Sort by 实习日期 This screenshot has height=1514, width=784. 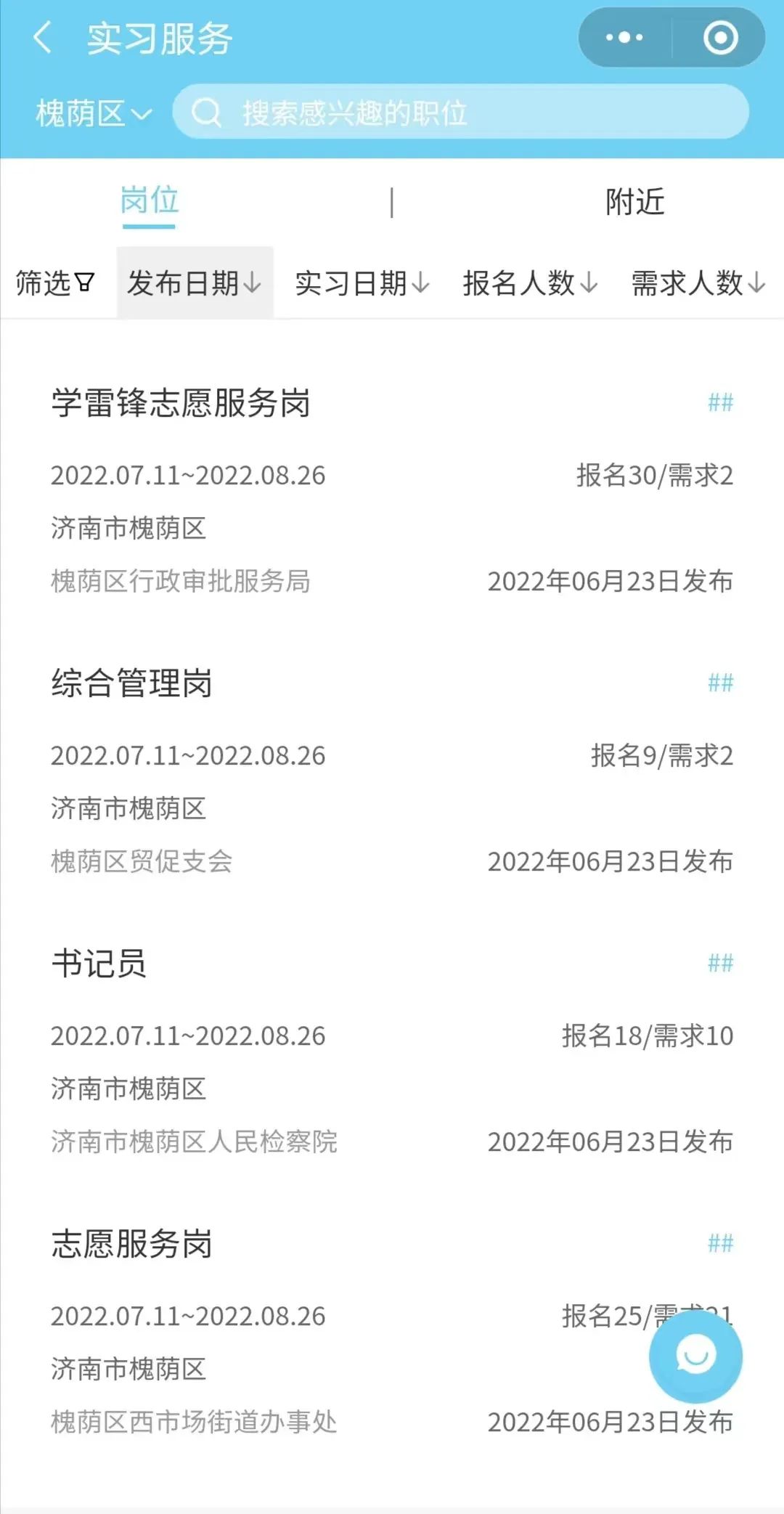pos(362,283)
